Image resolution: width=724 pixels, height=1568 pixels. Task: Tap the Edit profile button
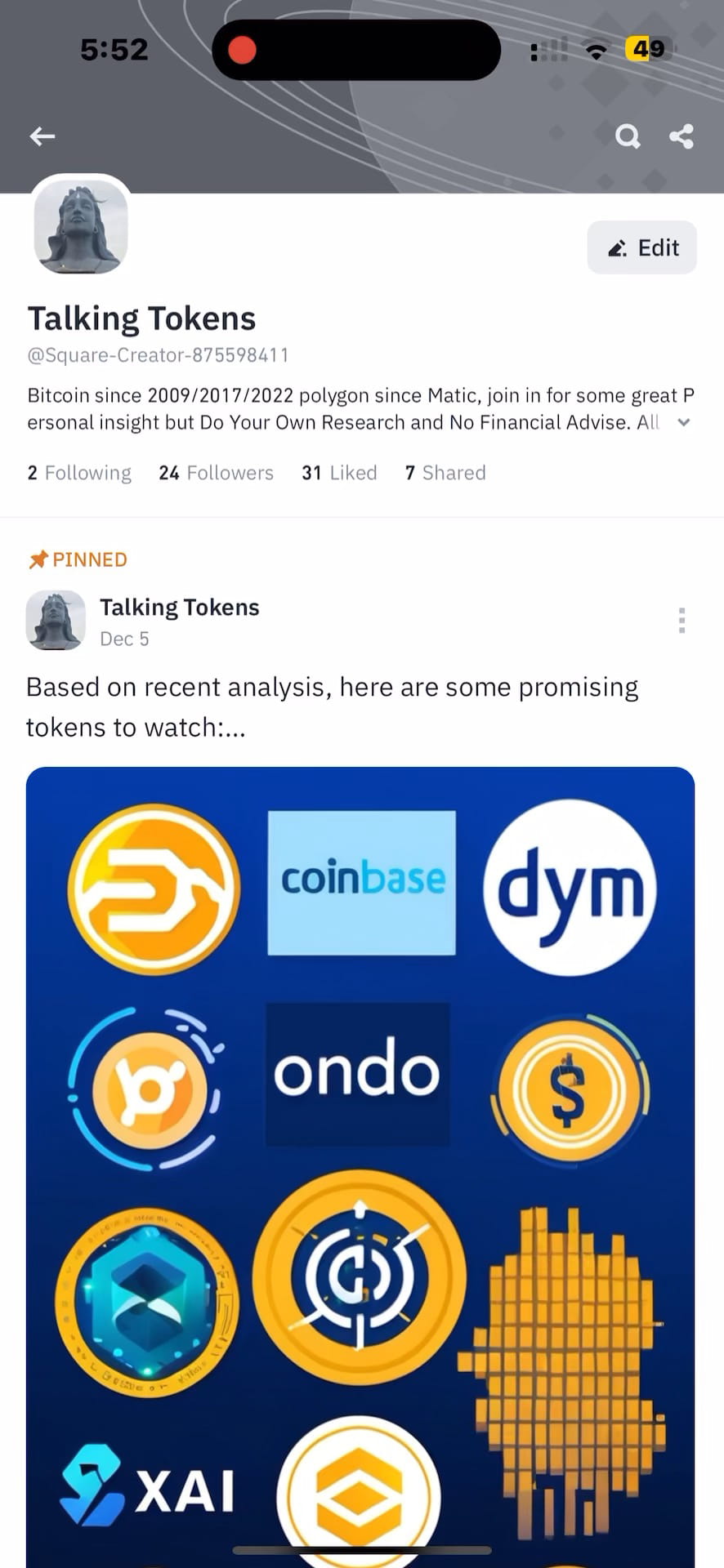click(x=642, y=247)
